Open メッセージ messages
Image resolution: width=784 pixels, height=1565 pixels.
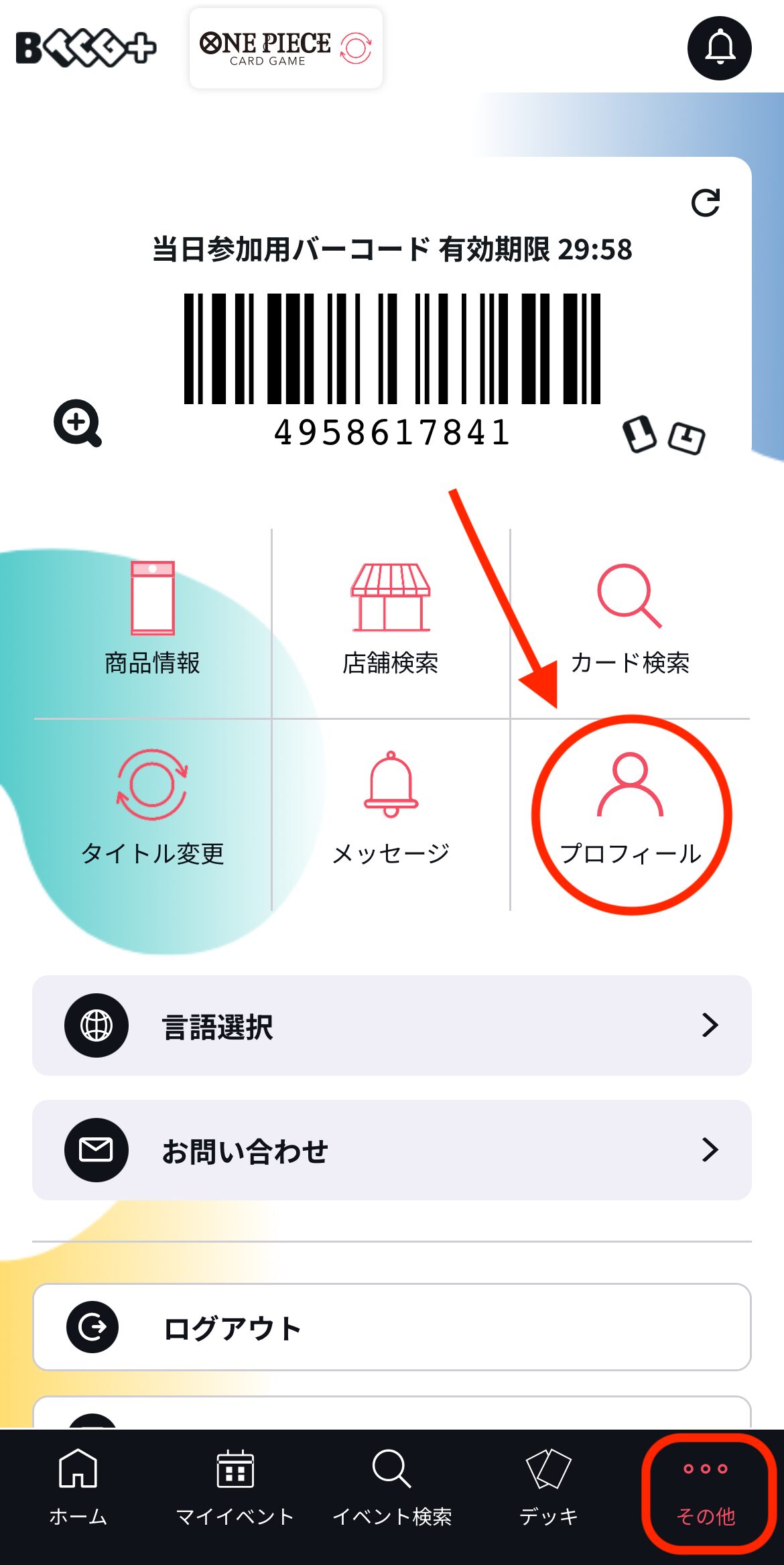[391, 808]
